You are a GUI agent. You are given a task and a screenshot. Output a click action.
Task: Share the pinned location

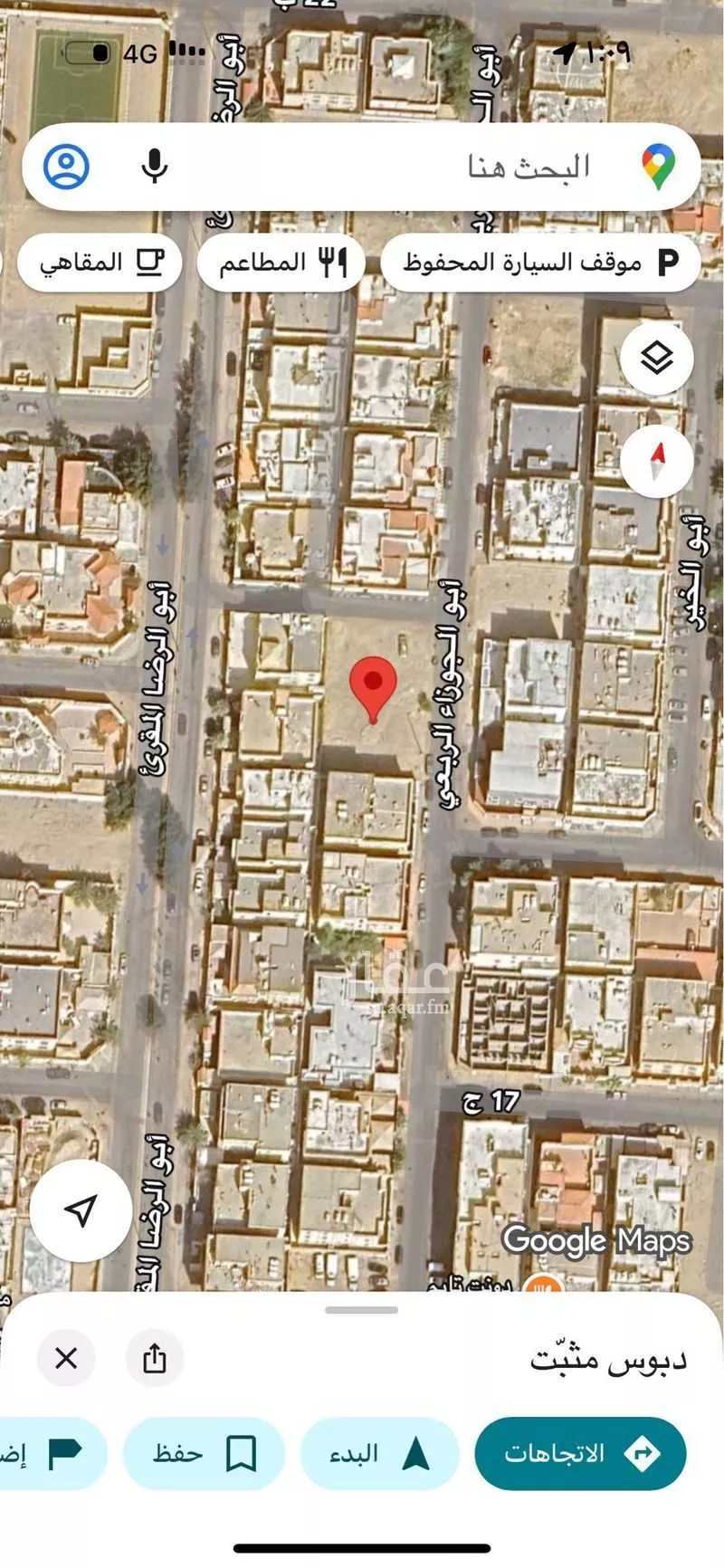[x=155, y=1358]
